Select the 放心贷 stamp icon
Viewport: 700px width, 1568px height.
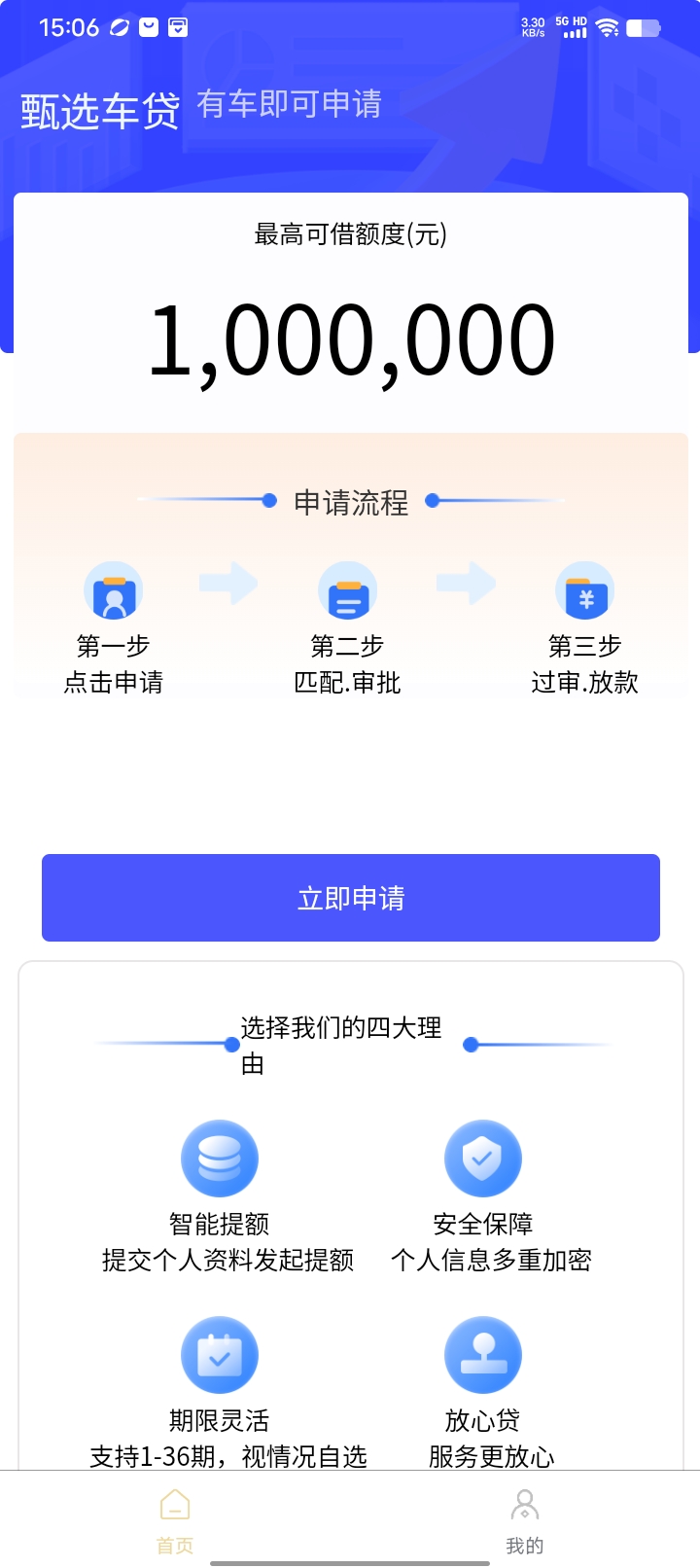pos(483,1353)
